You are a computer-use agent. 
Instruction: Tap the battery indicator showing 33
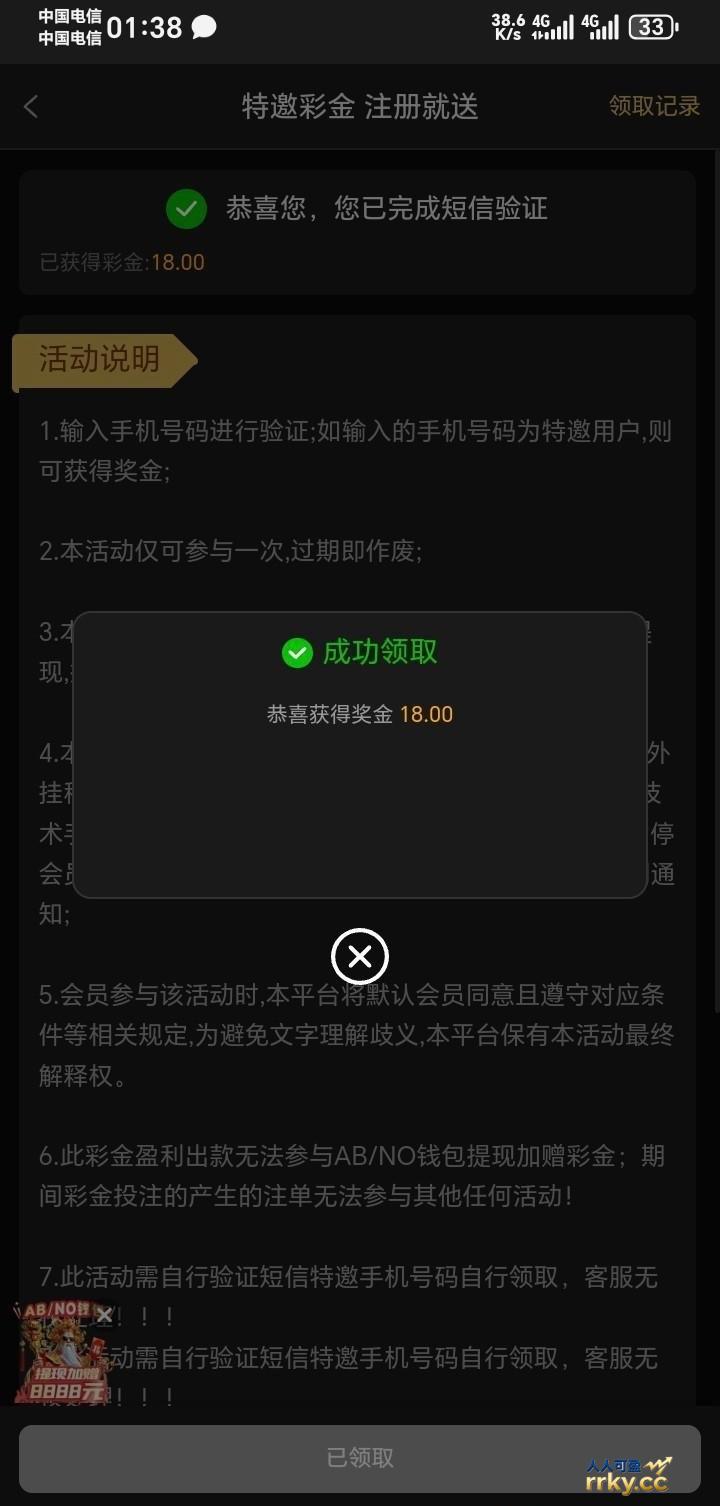pos(652,28)
